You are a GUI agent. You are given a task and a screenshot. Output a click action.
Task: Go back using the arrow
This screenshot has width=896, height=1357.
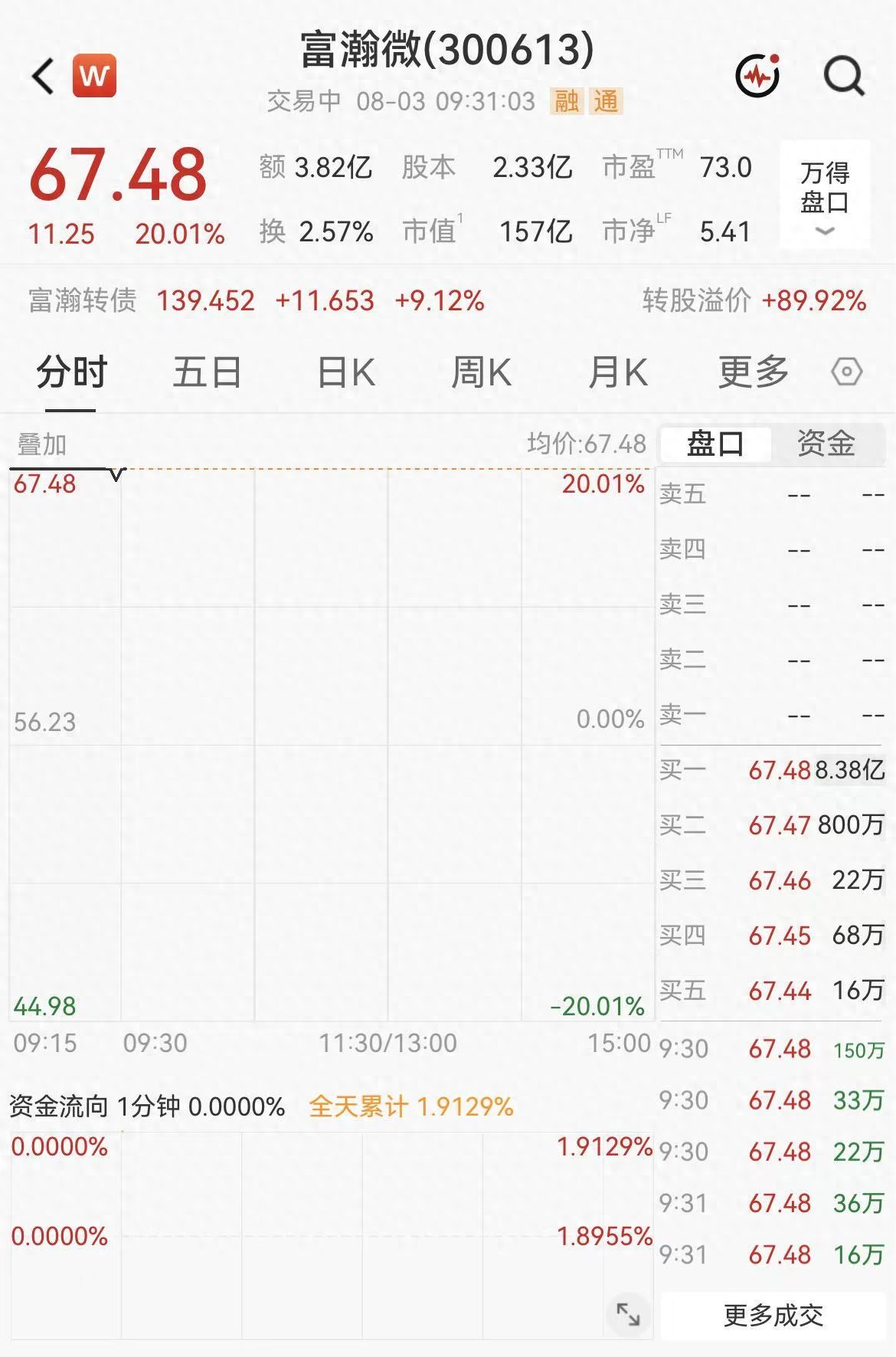click(44, 76)
